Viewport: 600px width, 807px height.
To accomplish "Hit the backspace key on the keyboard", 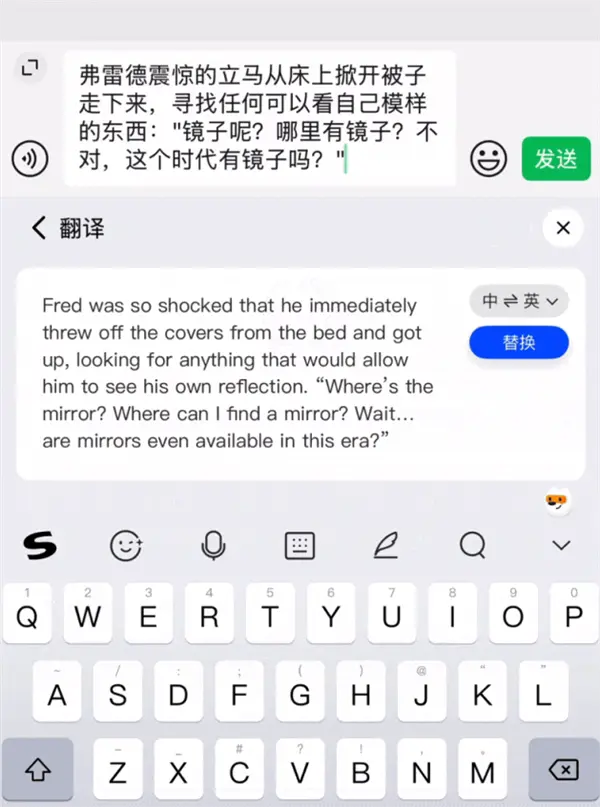I will coord(564,769).
